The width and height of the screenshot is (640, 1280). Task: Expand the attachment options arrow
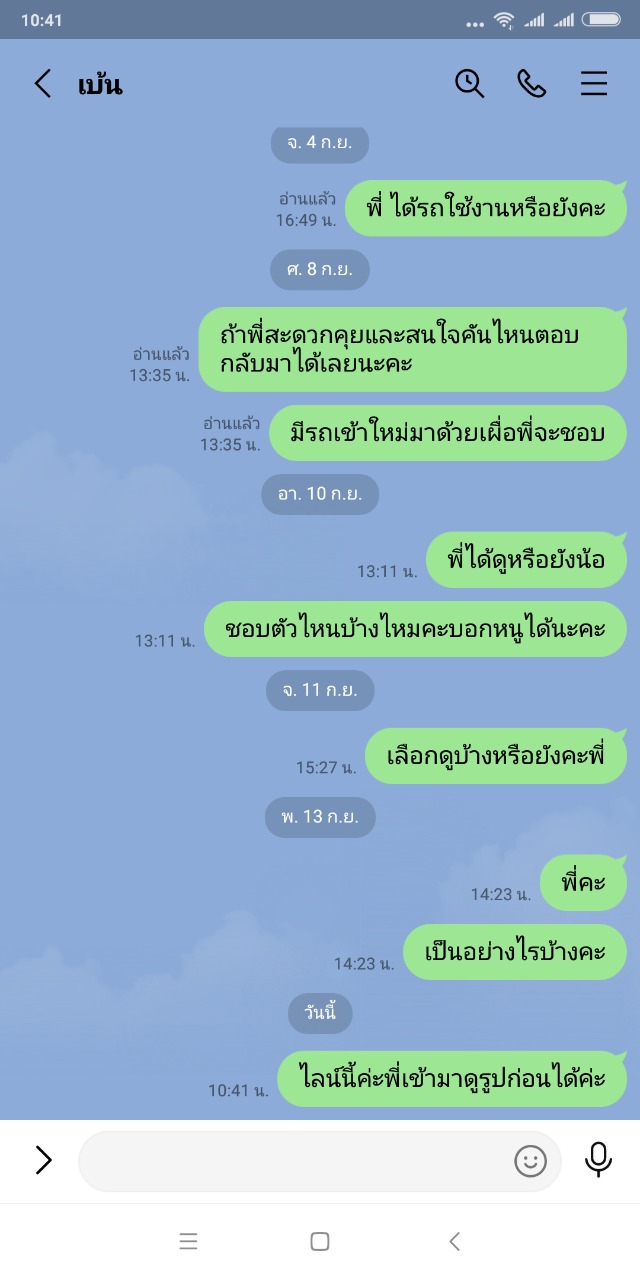(x=43, y=1160)
